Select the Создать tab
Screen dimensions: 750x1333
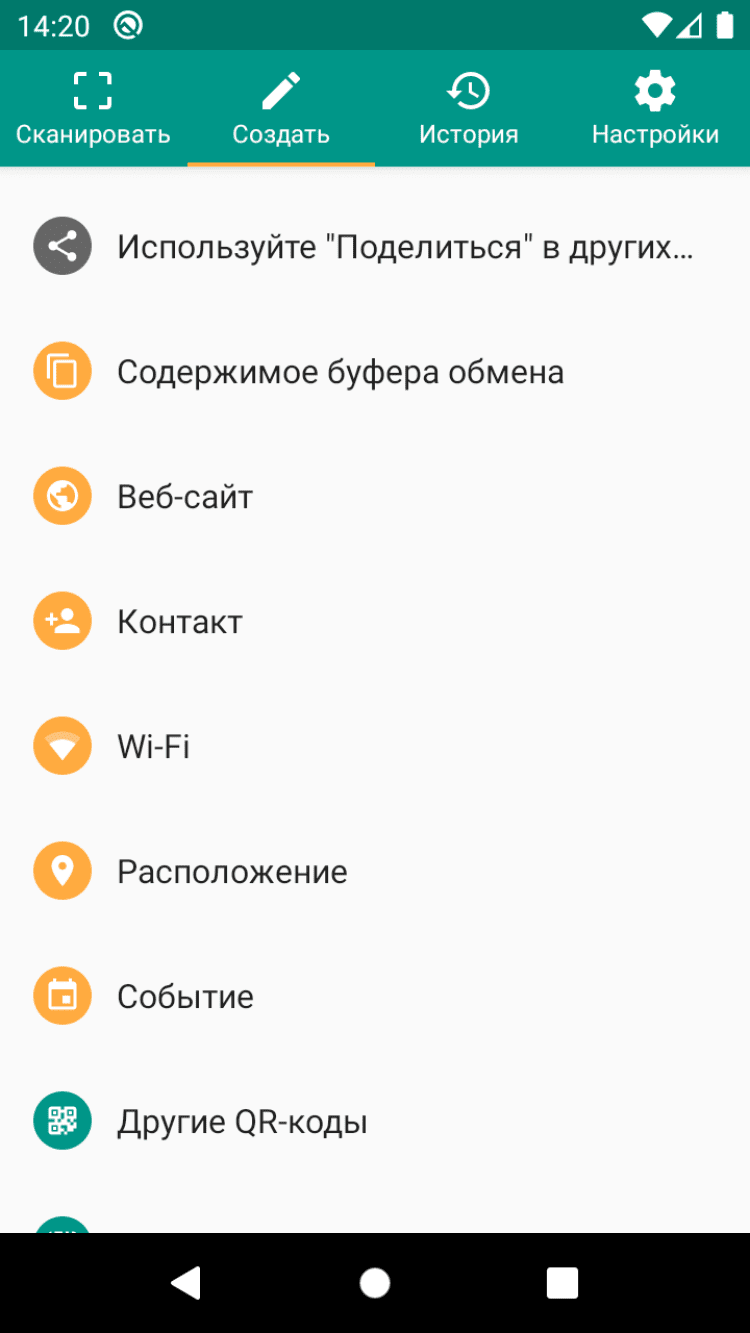pos(281,108)
